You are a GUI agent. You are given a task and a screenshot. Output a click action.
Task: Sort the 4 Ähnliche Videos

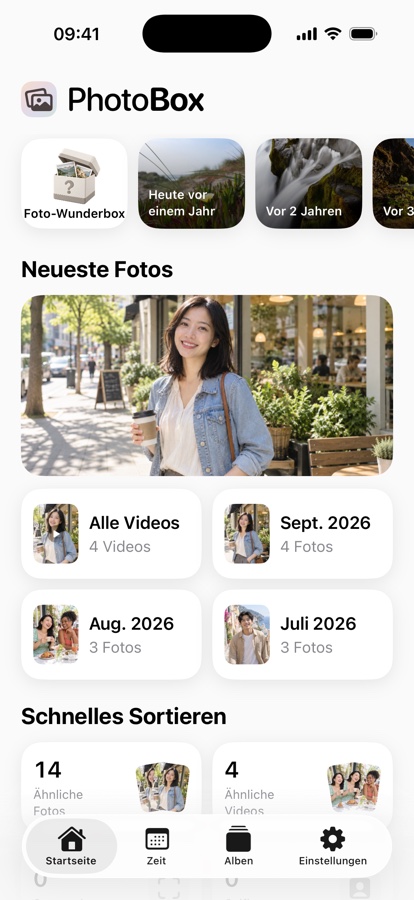coord(303,782)
